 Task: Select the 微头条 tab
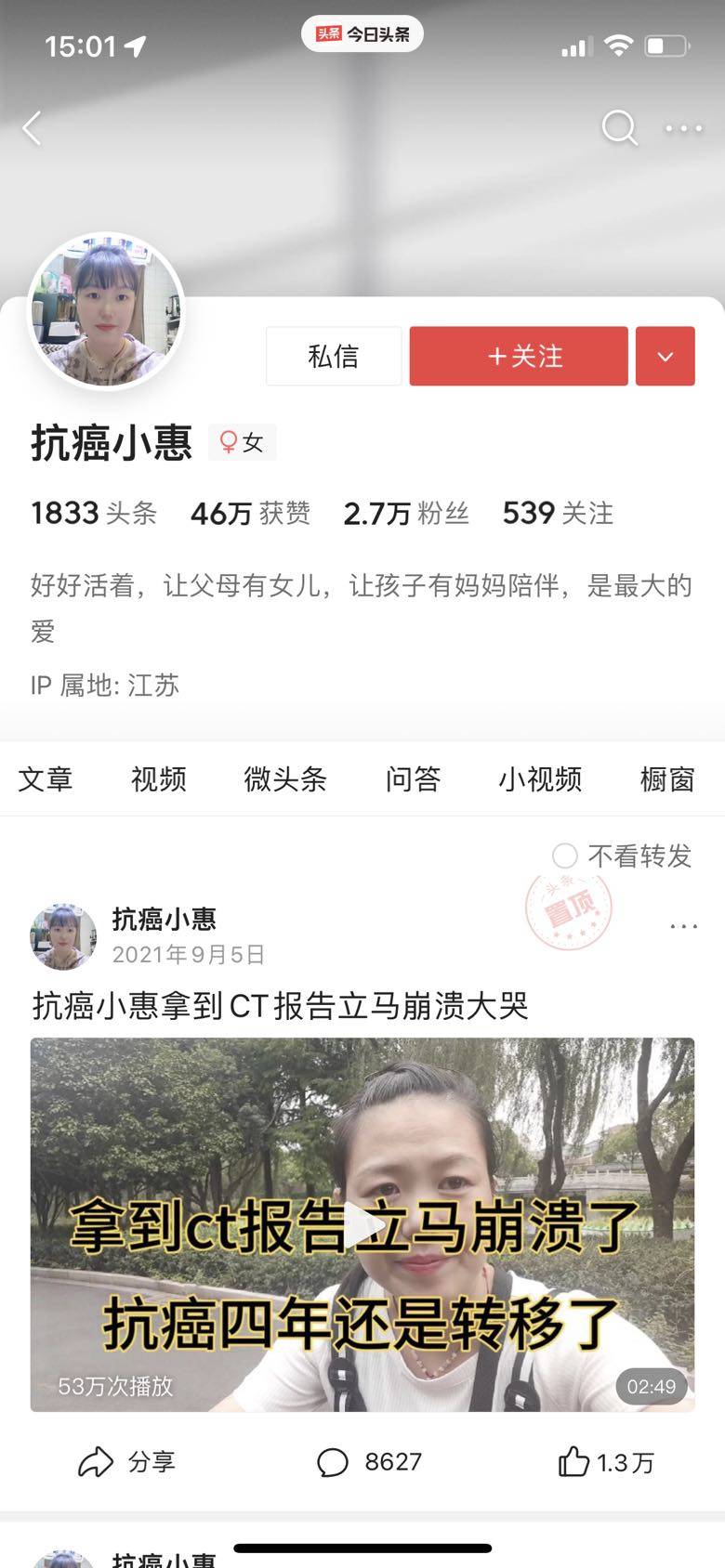click(x=285, y=778)
